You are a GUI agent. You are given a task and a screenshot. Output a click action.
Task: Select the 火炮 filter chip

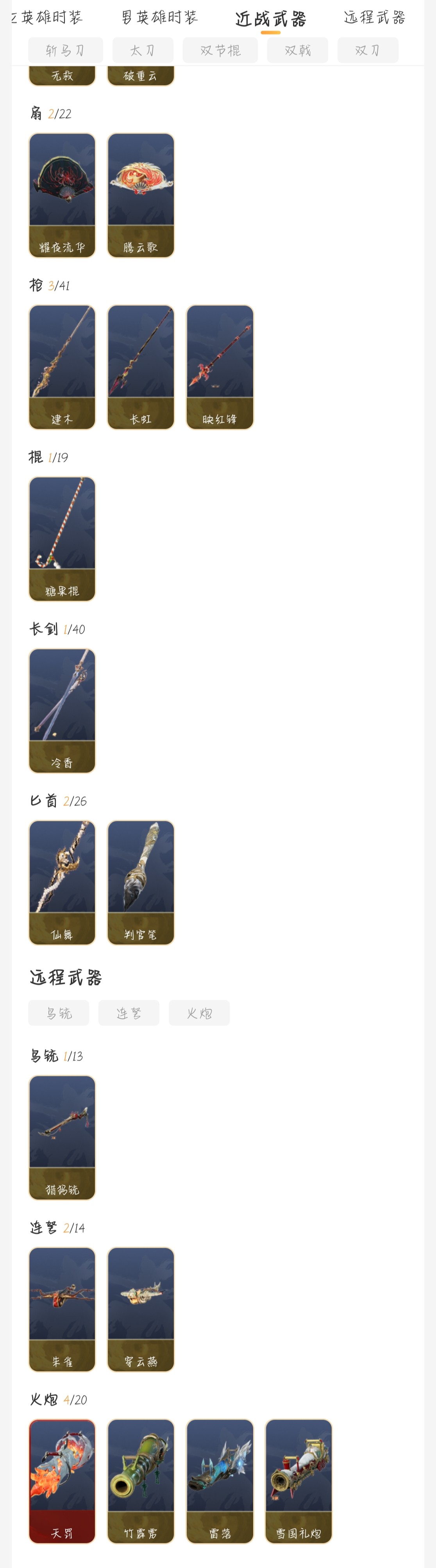[x=199, y=1013]
